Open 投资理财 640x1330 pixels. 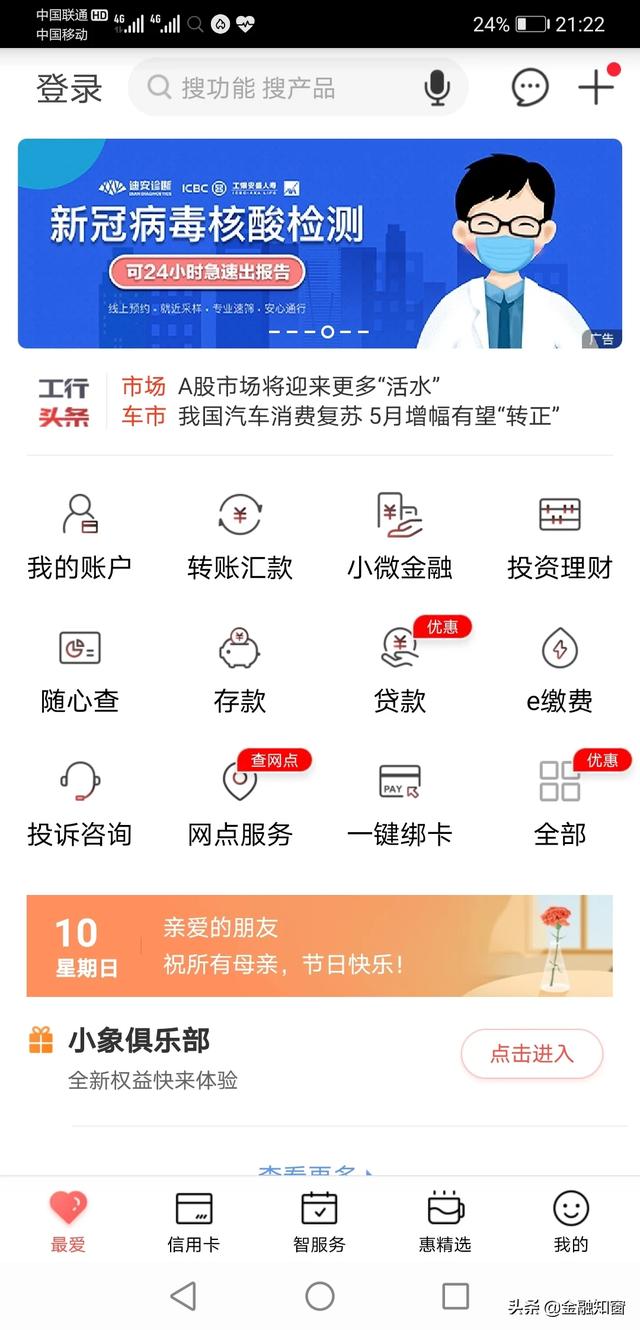560,537
